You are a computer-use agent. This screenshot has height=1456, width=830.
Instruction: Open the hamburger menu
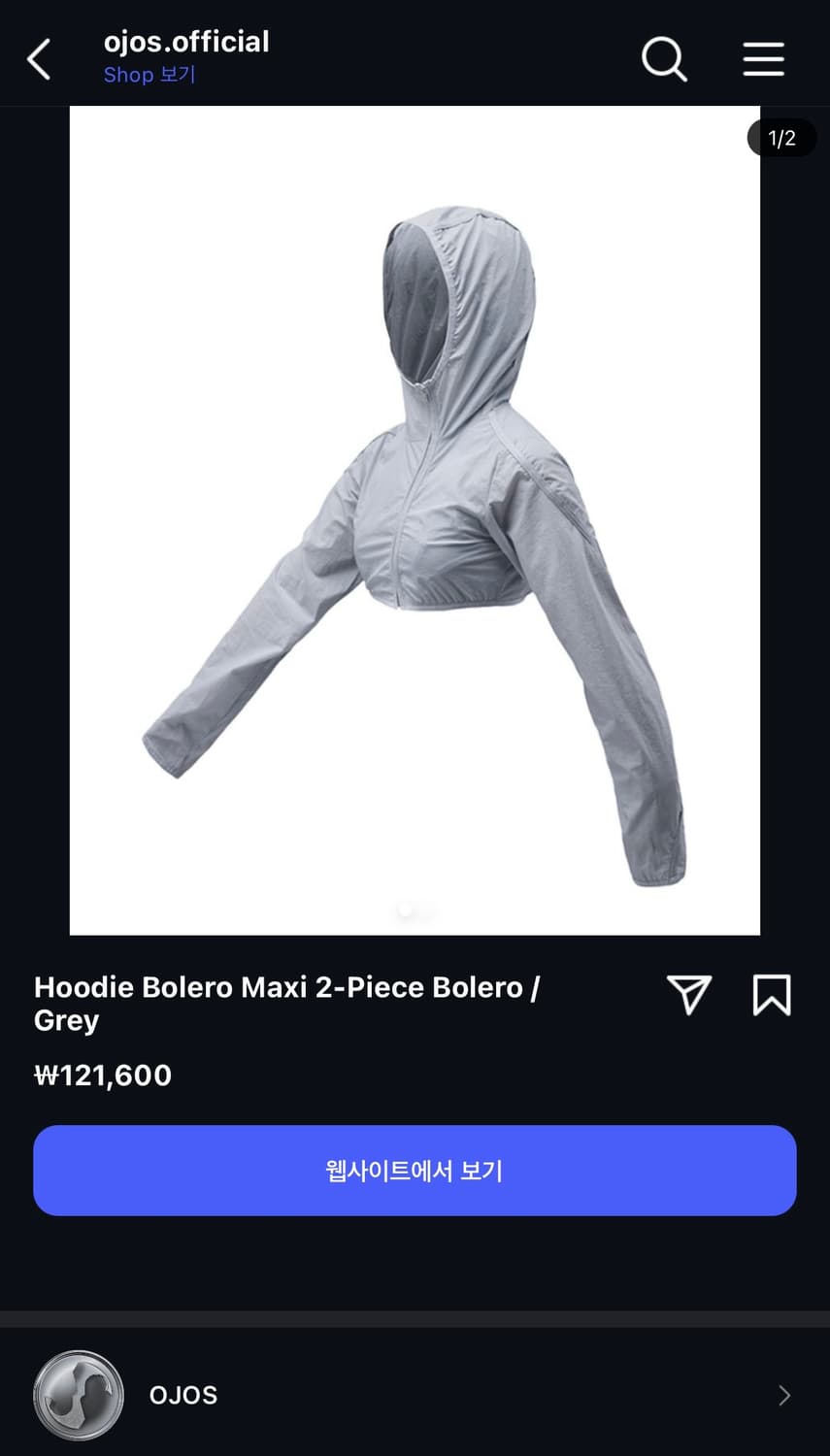764,59
